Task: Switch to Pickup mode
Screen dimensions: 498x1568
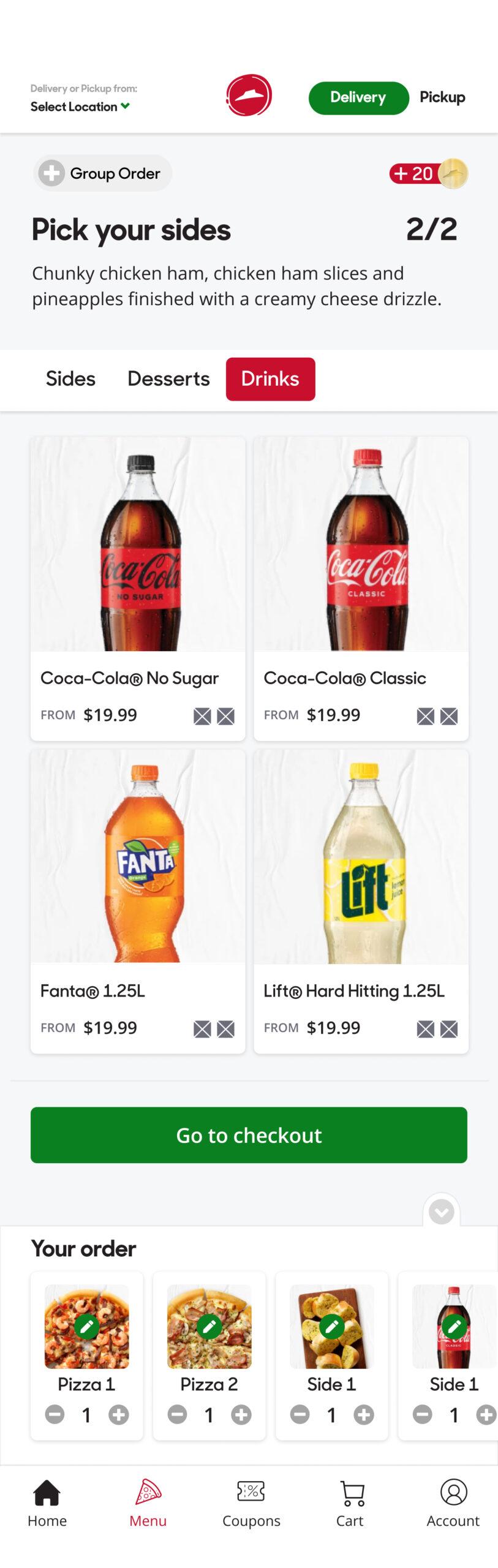Action: [x=442, y=97]
